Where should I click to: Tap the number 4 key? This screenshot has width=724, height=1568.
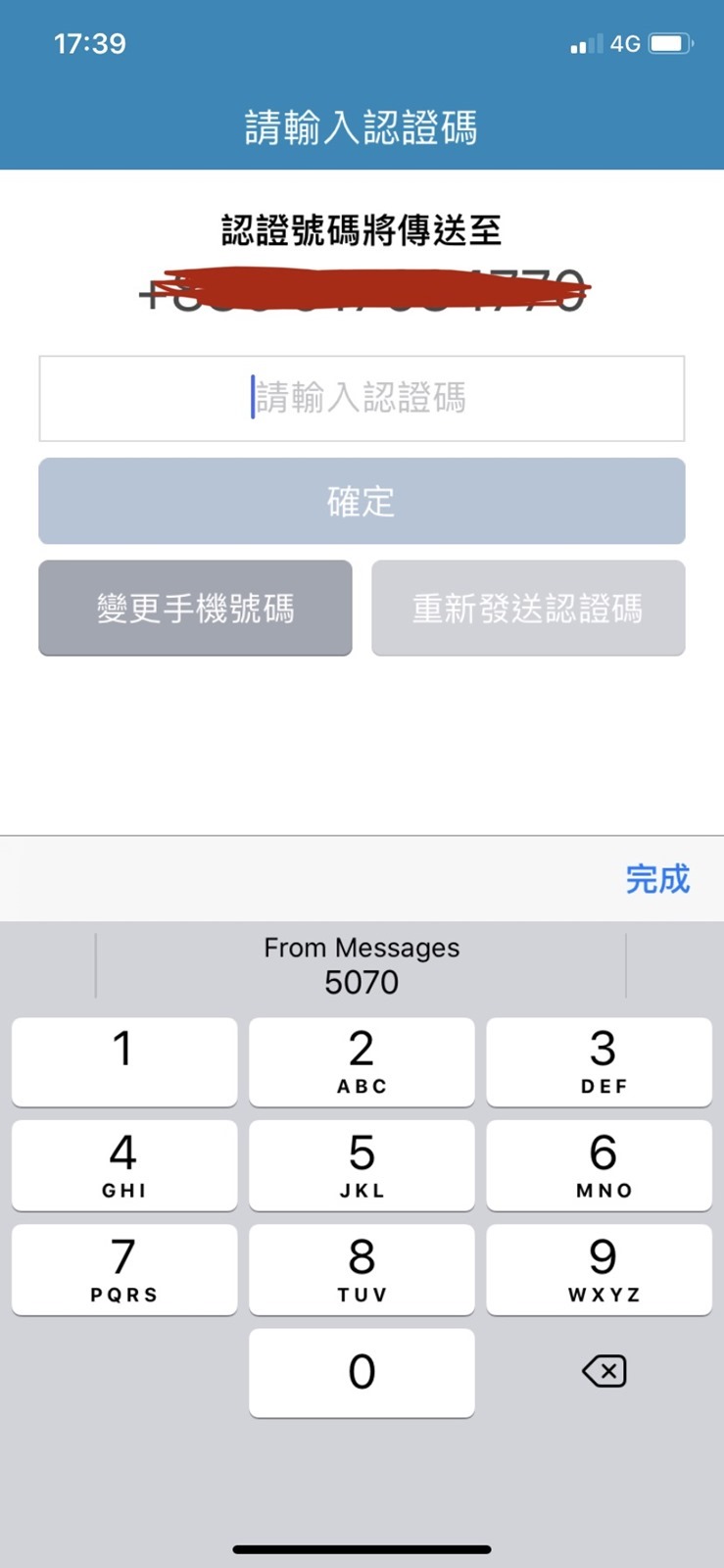(123, 1165)
